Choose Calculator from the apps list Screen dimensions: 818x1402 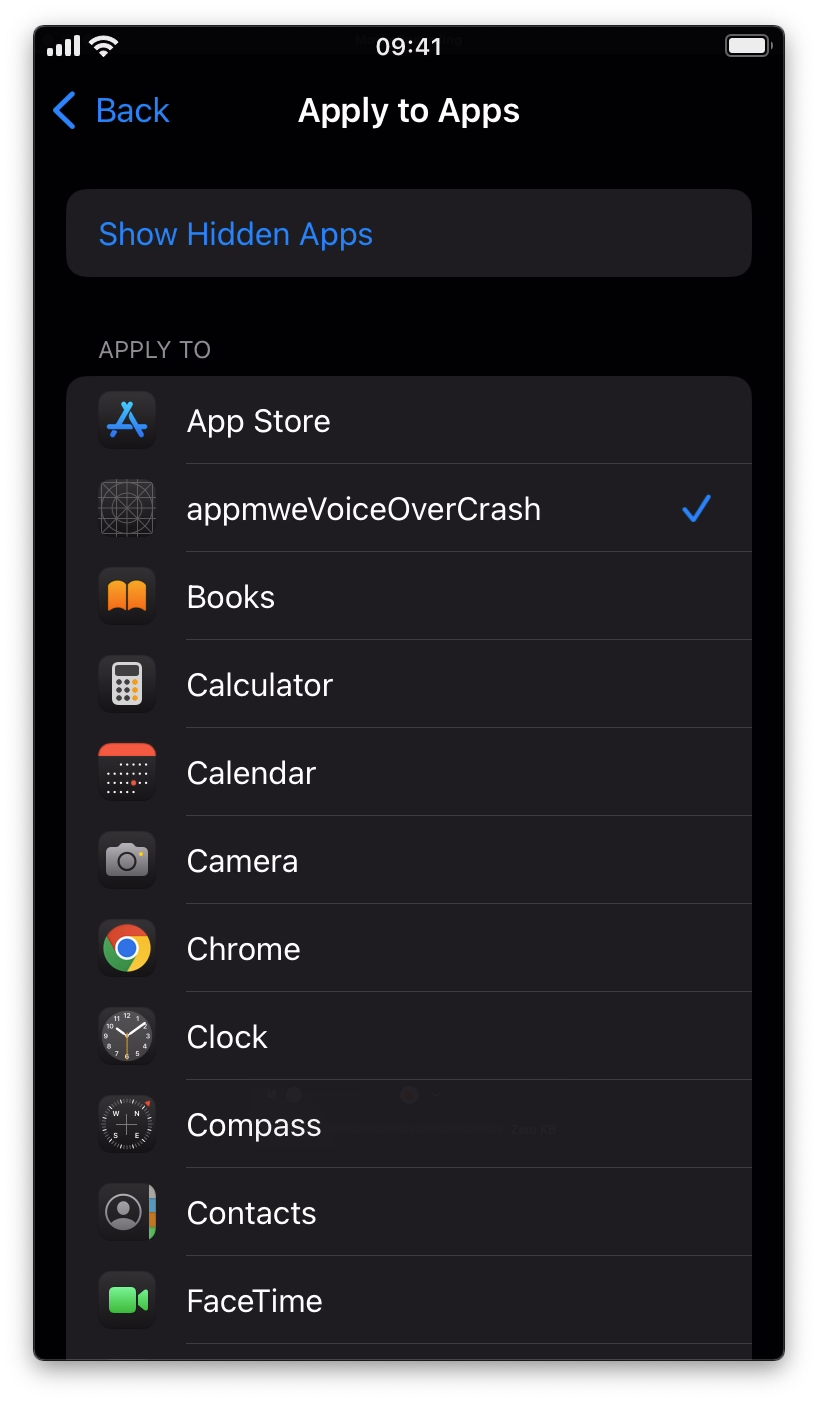[x=408, y=685]
